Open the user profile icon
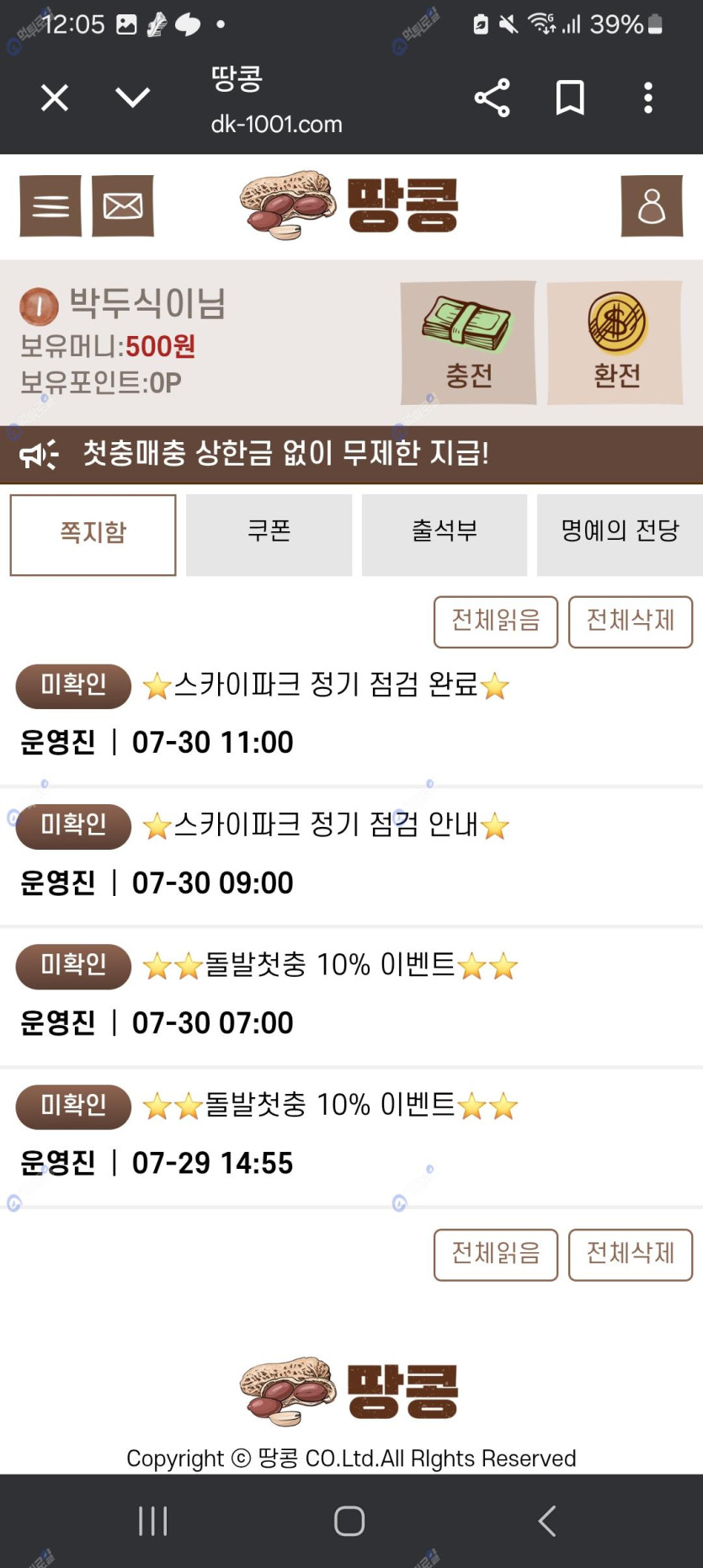Viewport: 703px width, 1568px height. (652, 205)
